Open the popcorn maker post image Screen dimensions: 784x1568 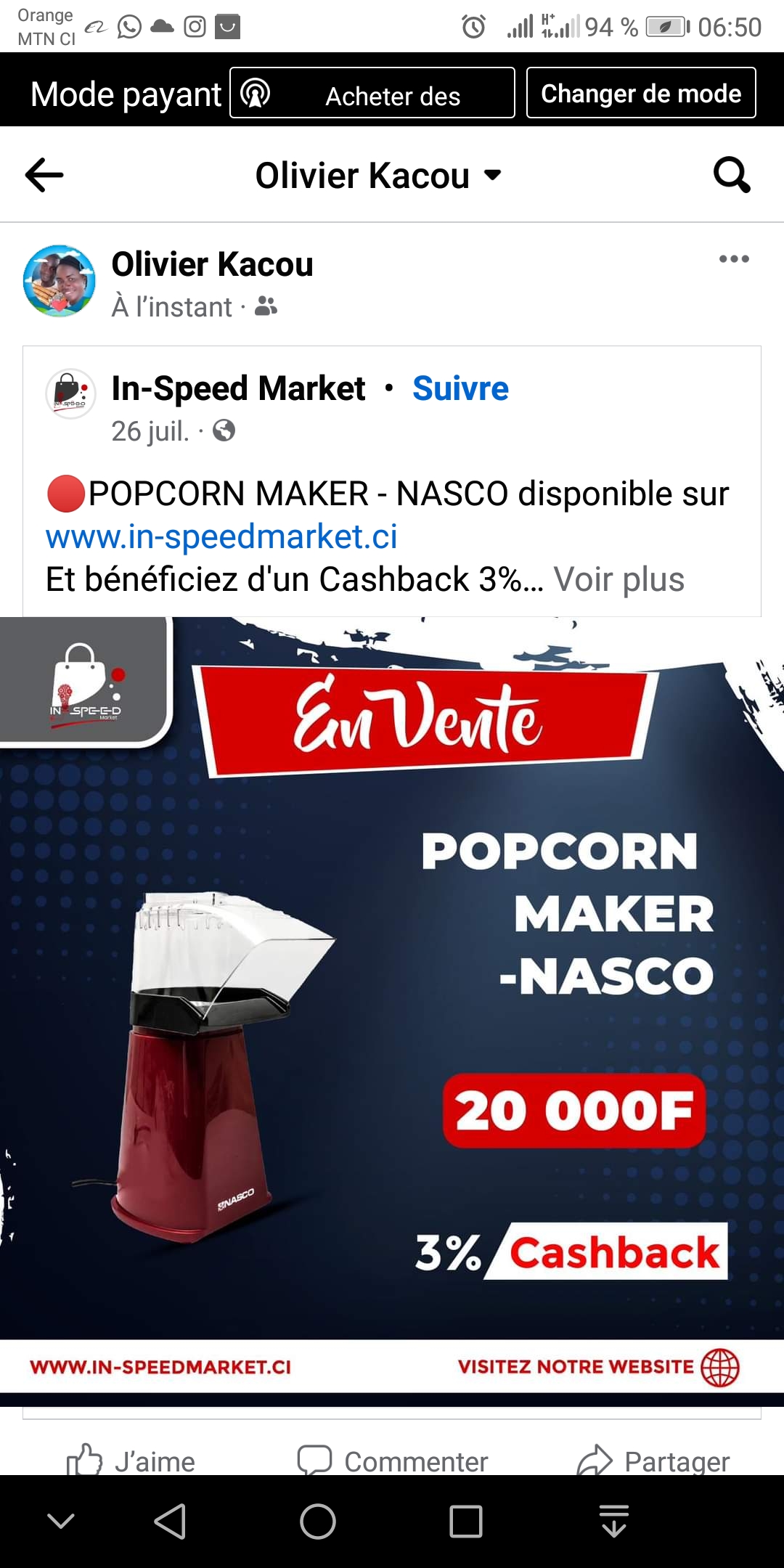[x=392, y=1005]
